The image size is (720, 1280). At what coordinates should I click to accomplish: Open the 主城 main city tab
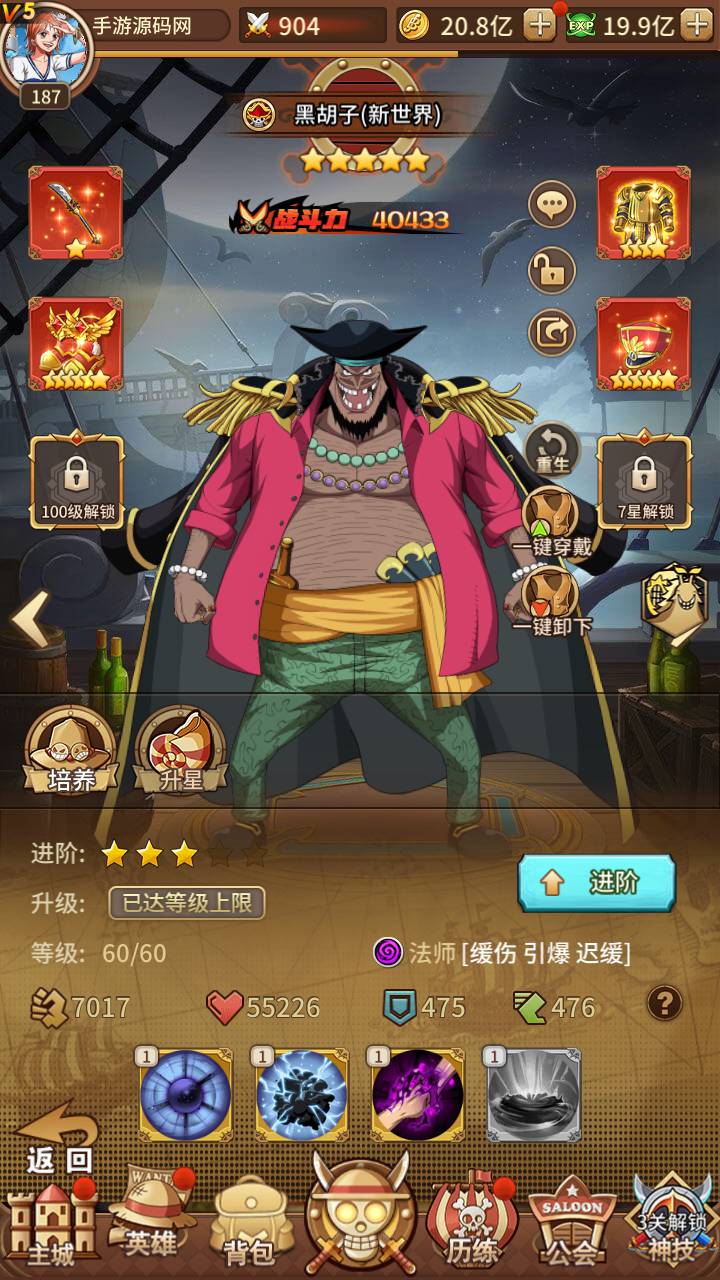click(x=52, y=1225)
